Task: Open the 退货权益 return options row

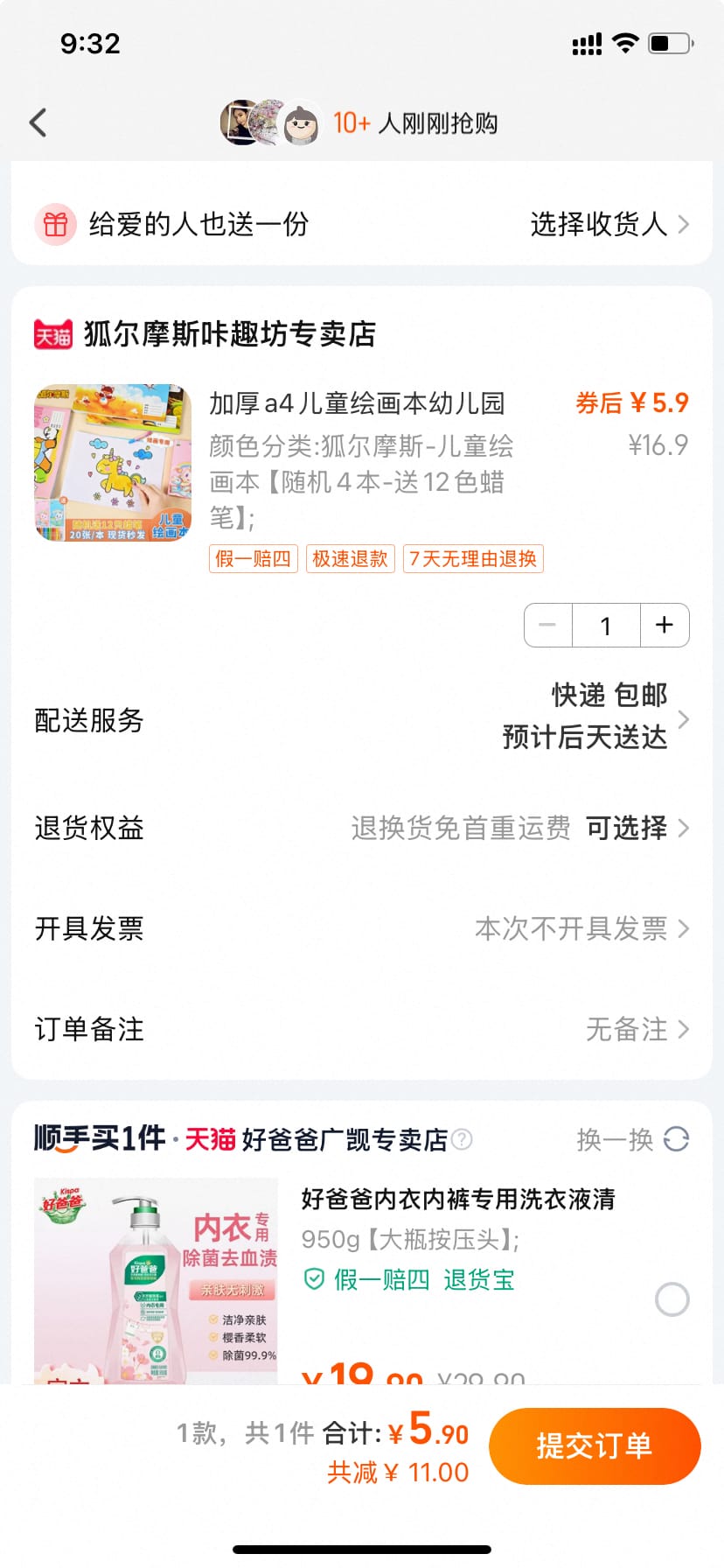Action: (x=362, y=828)
